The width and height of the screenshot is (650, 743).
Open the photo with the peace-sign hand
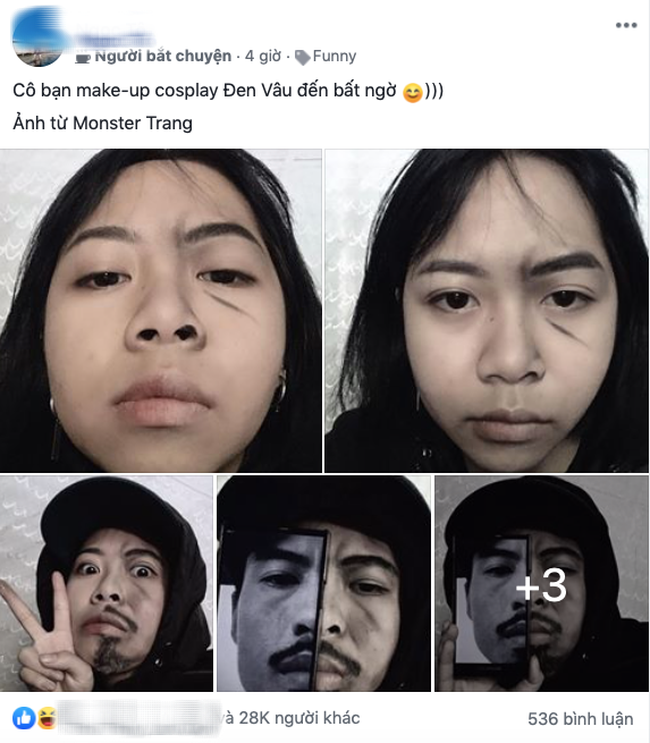(x=107, y=584)
